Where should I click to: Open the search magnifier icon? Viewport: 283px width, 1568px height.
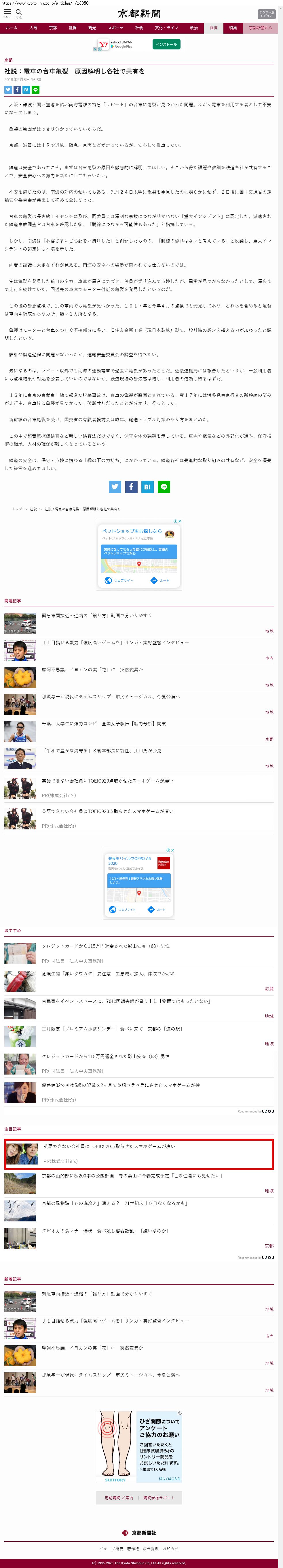point(19,12)
